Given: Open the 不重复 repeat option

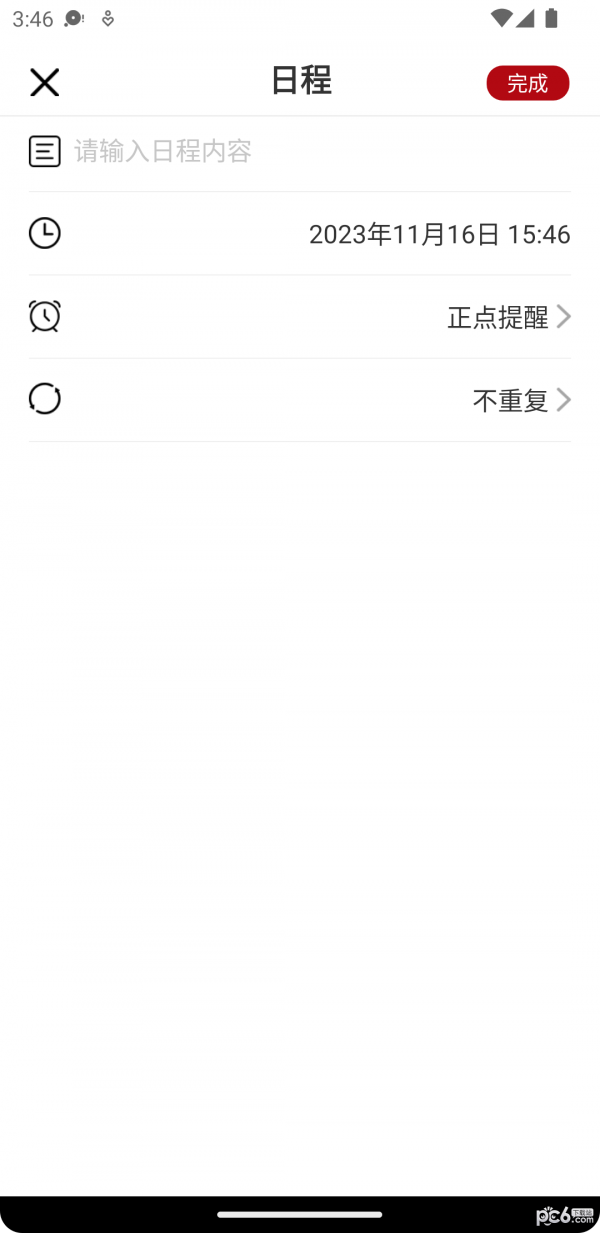Looking at the screenshot, I should coord(300,400).
